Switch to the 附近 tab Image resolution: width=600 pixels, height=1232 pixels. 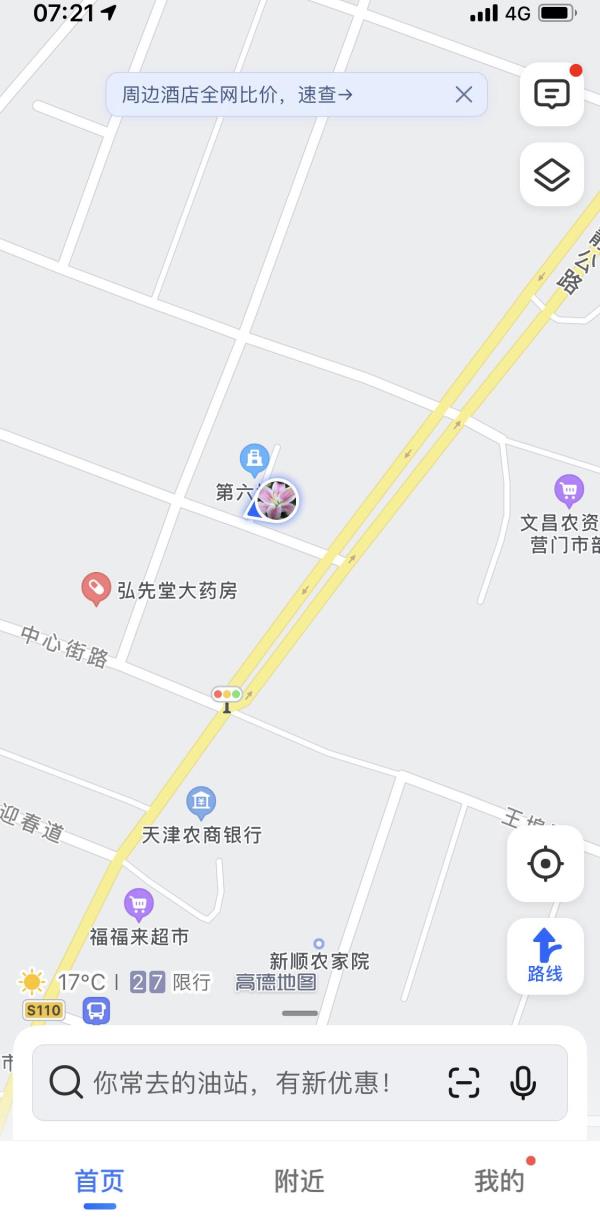[300, 1181]
